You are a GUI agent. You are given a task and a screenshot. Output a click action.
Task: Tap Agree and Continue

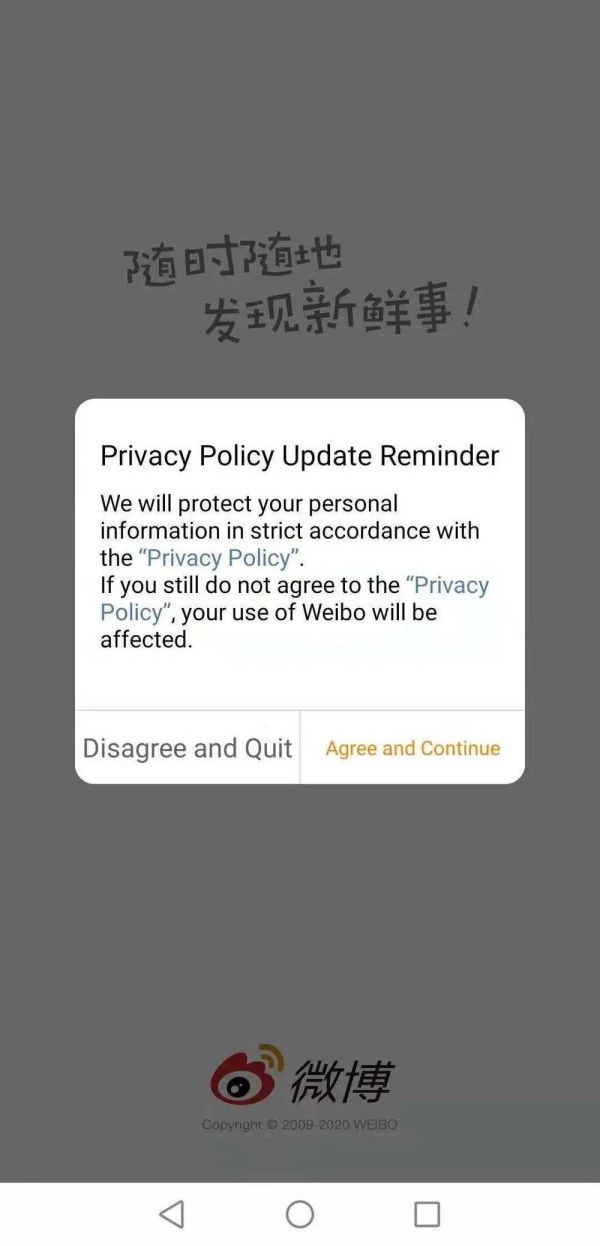click(412, 748)
